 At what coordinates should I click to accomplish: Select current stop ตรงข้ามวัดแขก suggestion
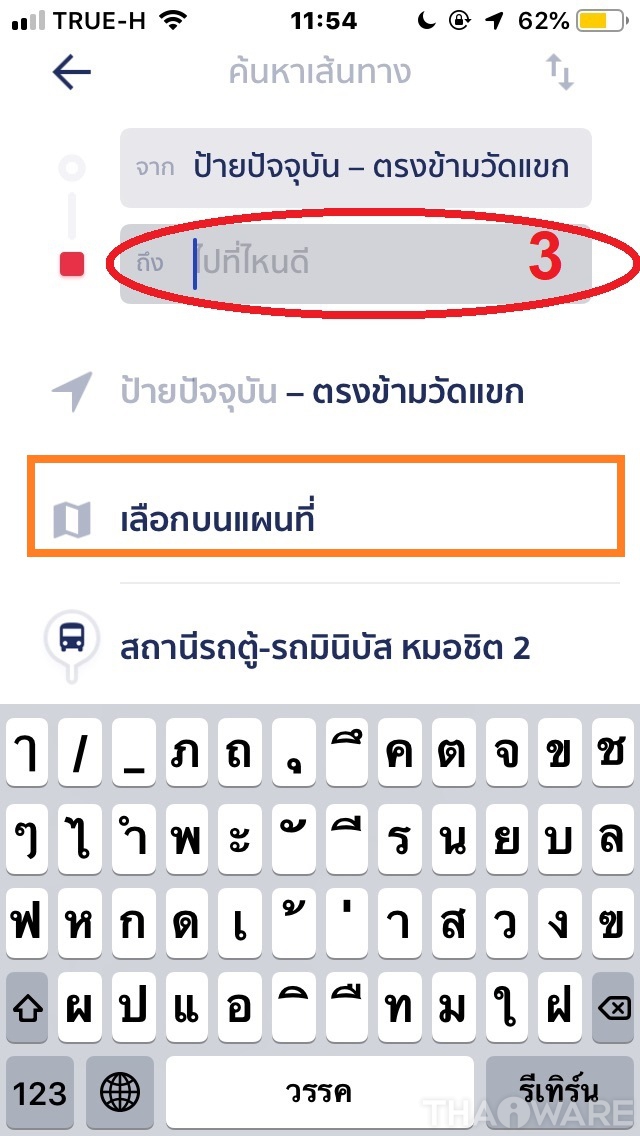[x=320, y=391]
